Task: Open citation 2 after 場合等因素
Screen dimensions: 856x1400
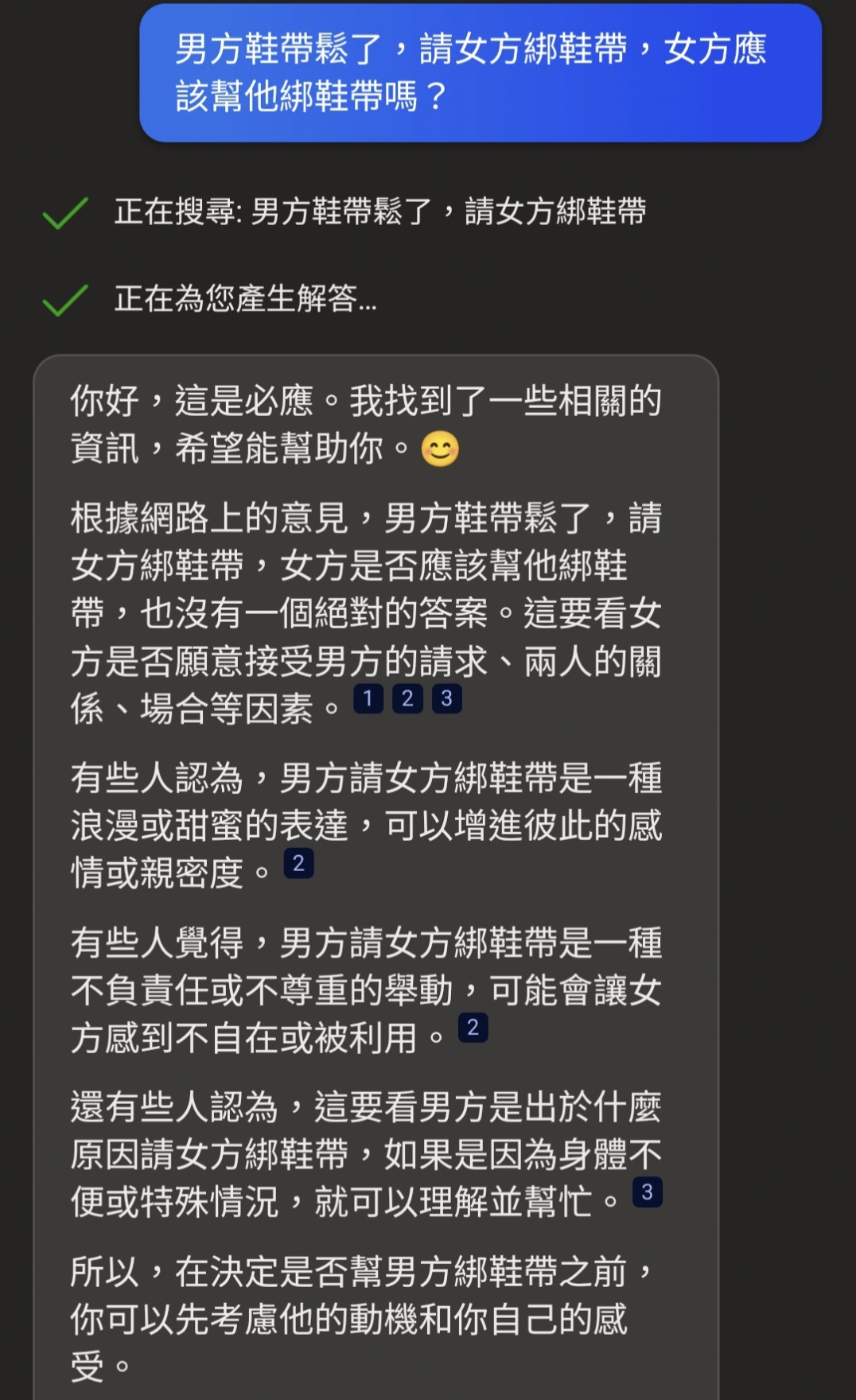Action: pos(407,698)
